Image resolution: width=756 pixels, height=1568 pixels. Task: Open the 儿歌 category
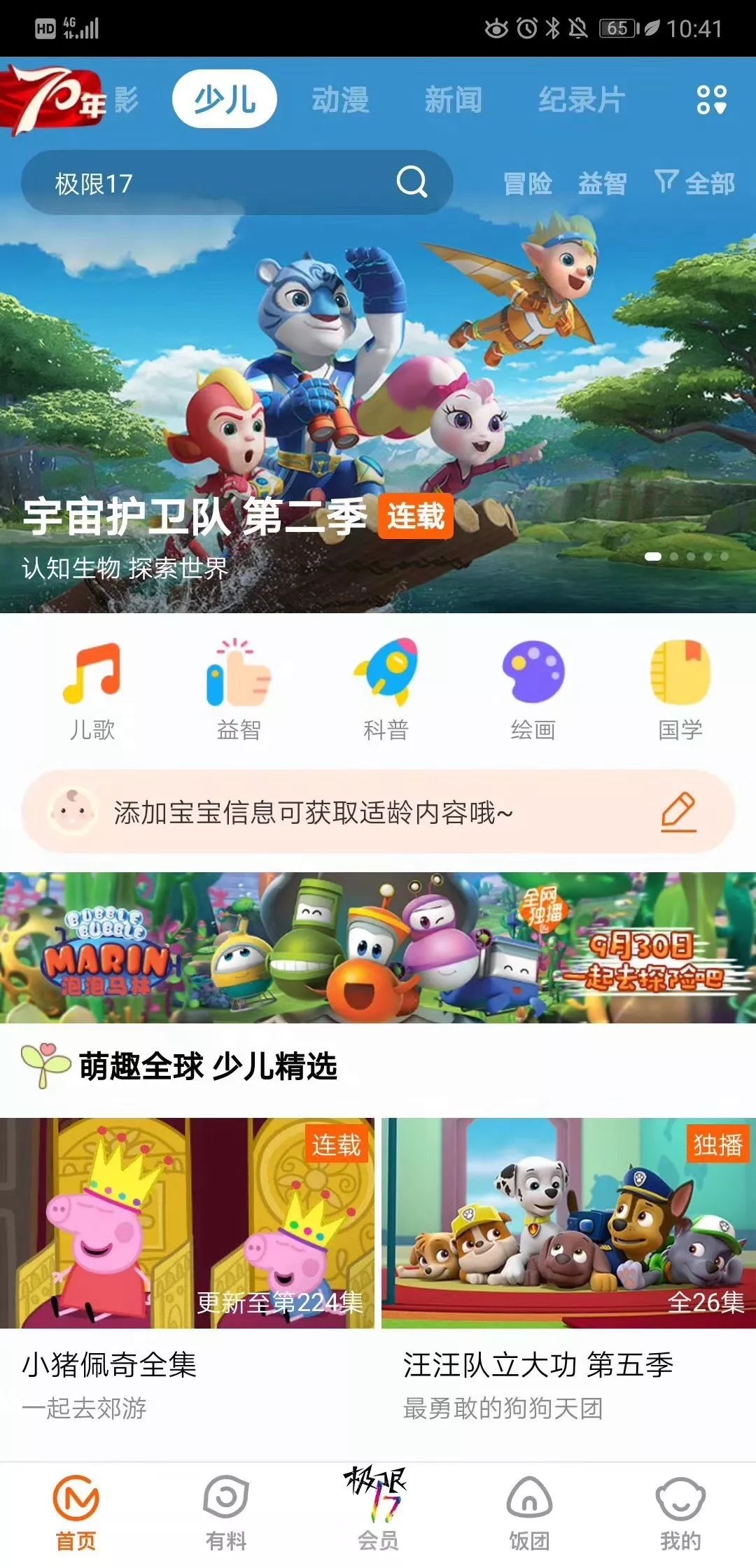coord(92,690)
